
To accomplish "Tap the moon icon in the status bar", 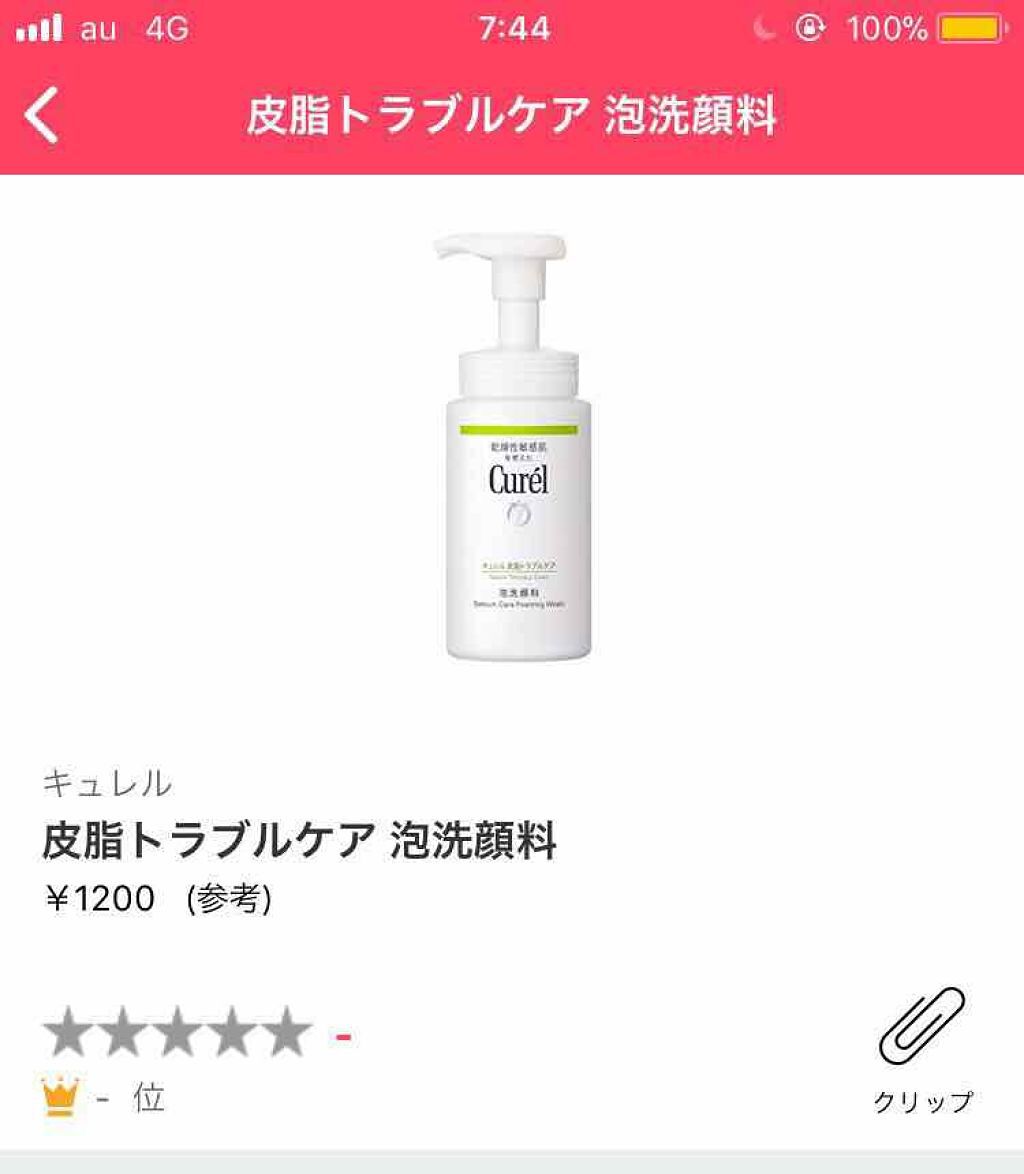I will point(764,27).
